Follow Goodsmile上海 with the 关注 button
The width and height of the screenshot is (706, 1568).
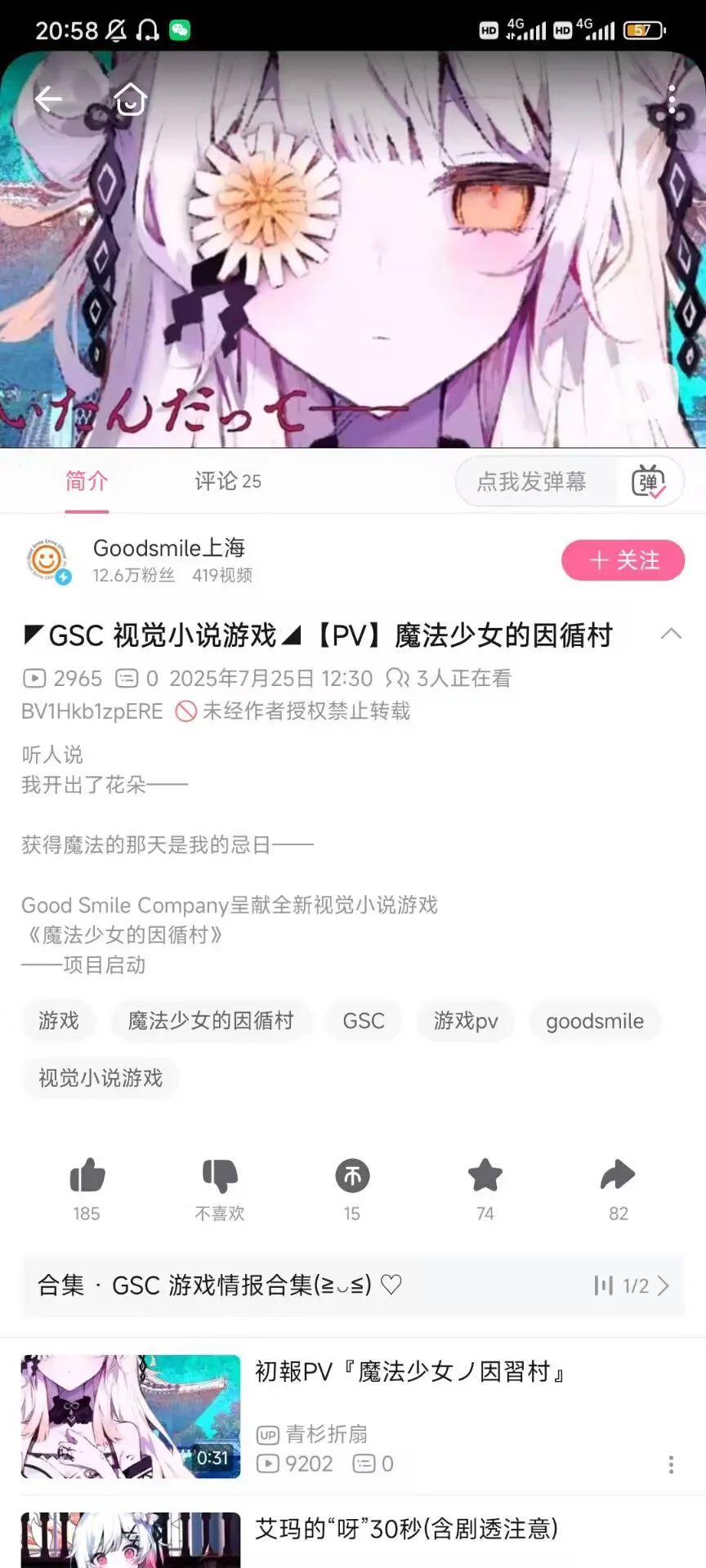[x=623, y=560]
